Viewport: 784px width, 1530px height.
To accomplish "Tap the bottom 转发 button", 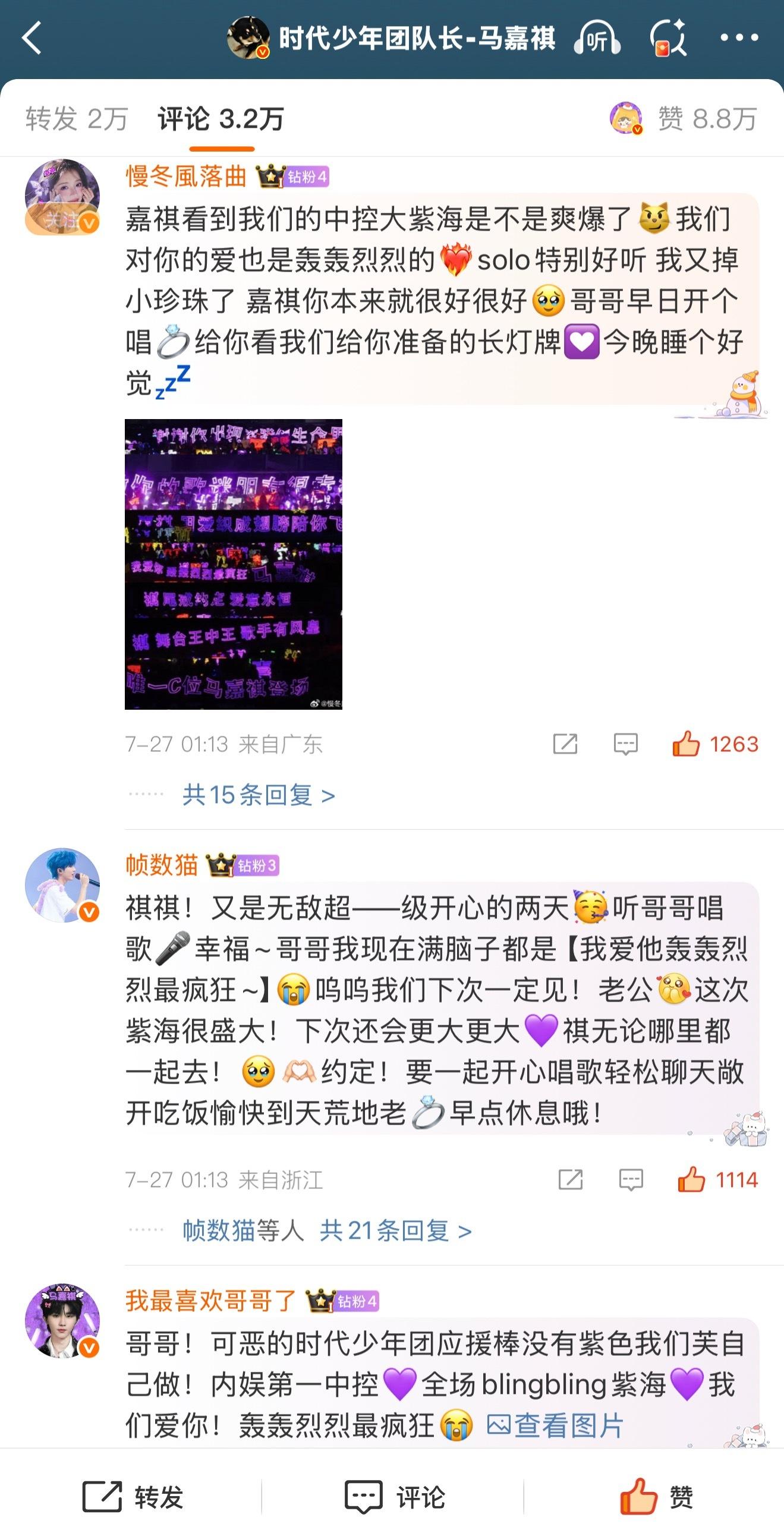I will coord(133,1497).
